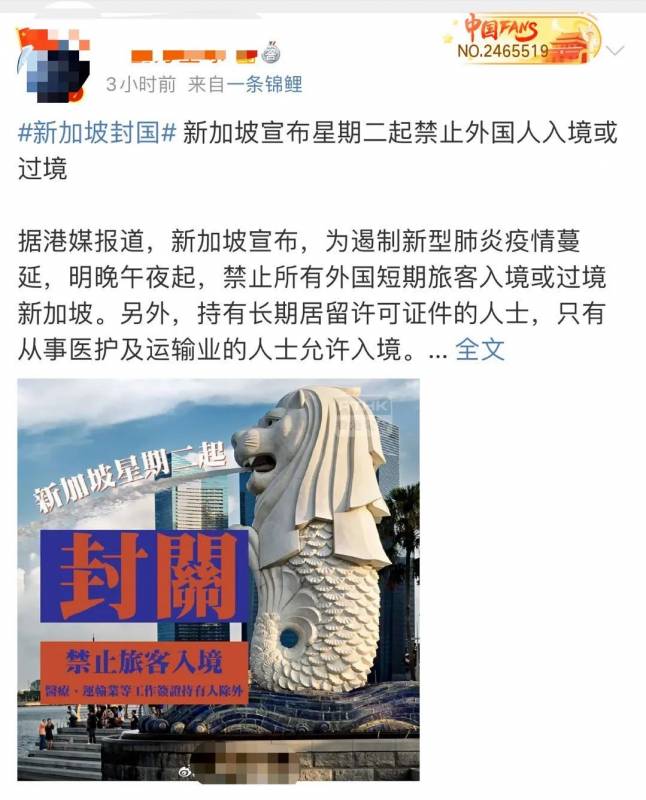Expand the post with 全文
The image size is (646, 800).
pyautogui.click(x=480, y=349)
